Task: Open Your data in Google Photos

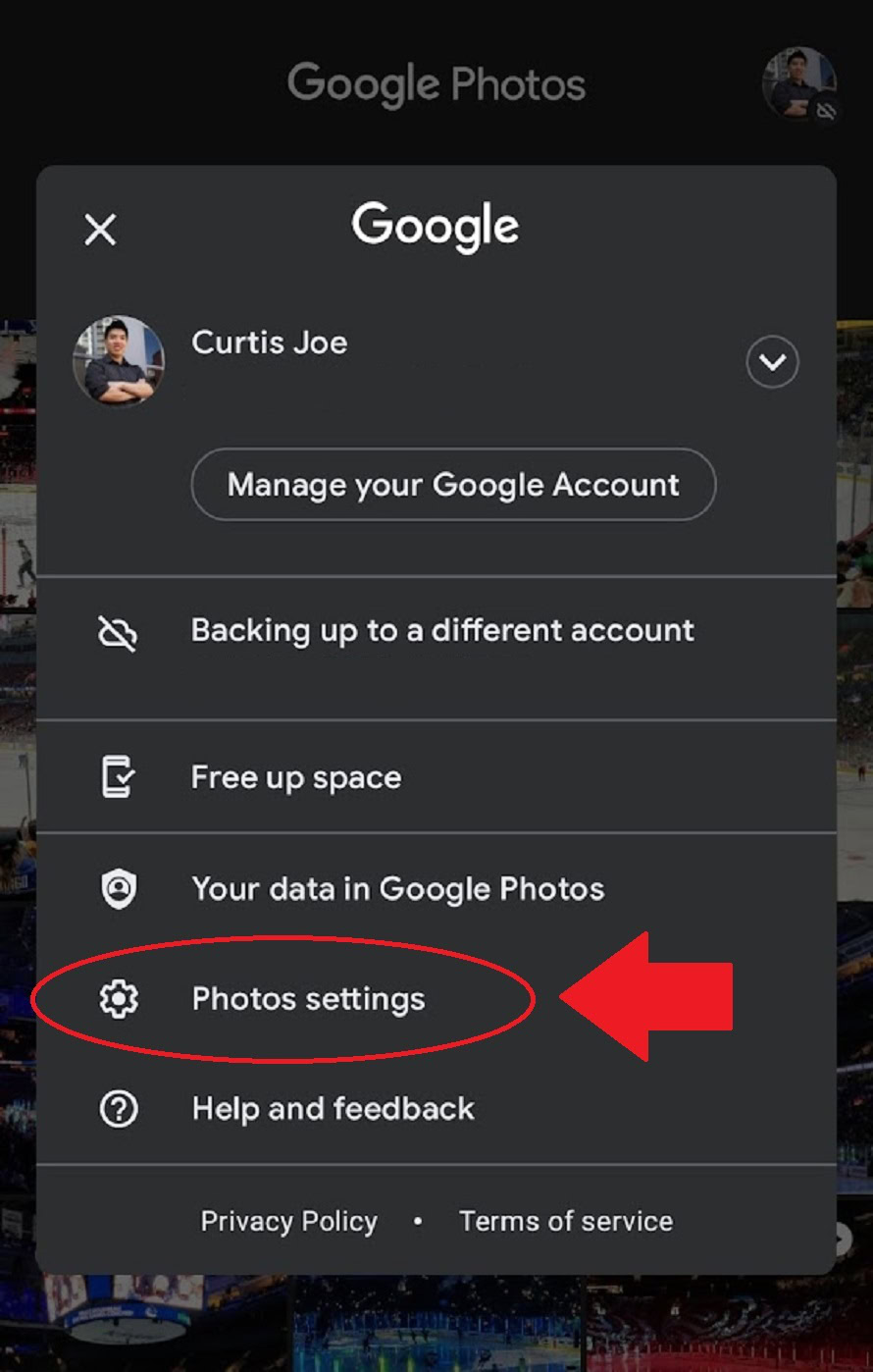Action: coord(397,889)
